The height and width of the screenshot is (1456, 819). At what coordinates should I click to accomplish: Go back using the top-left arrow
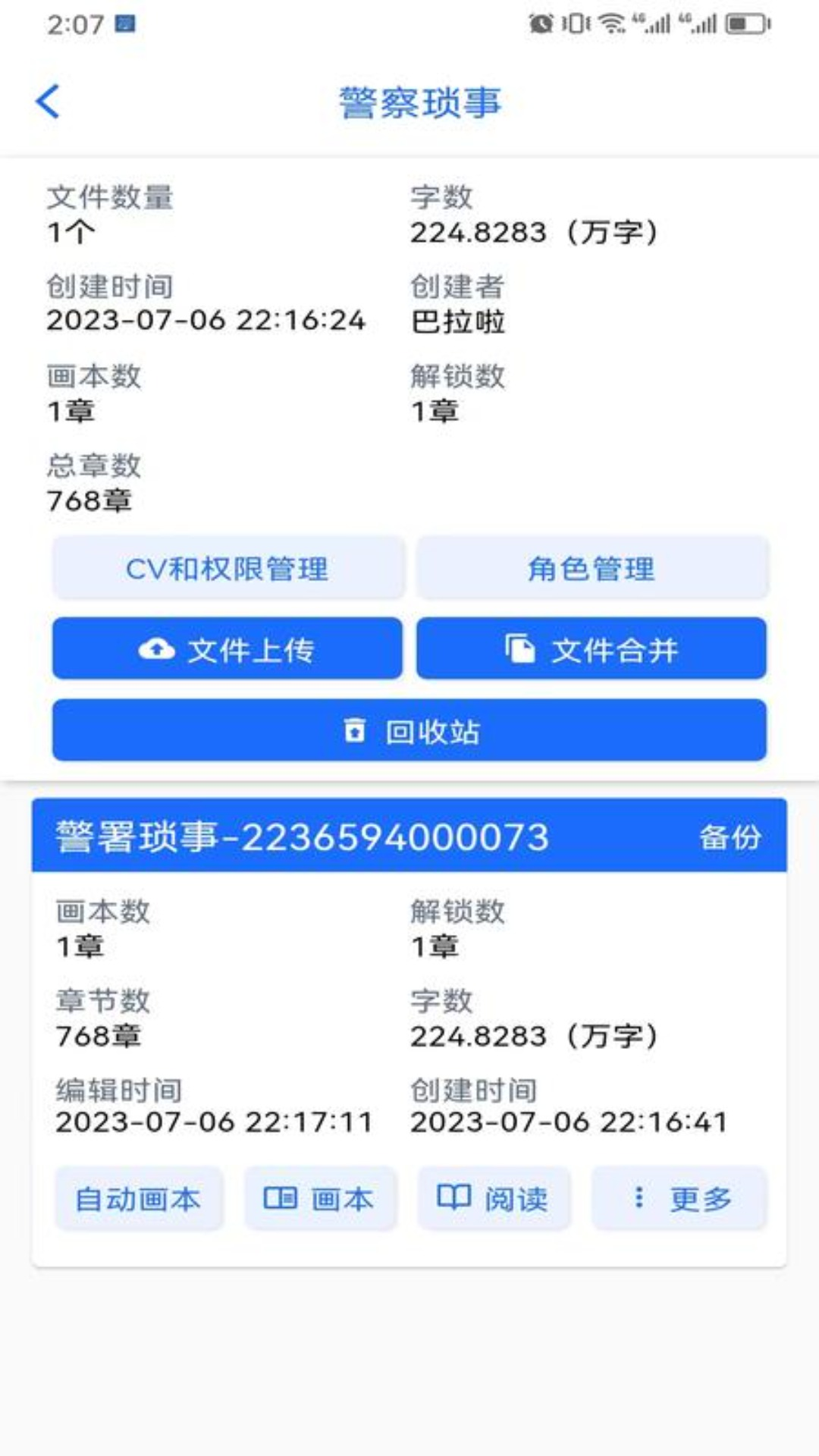pos(48,102)
